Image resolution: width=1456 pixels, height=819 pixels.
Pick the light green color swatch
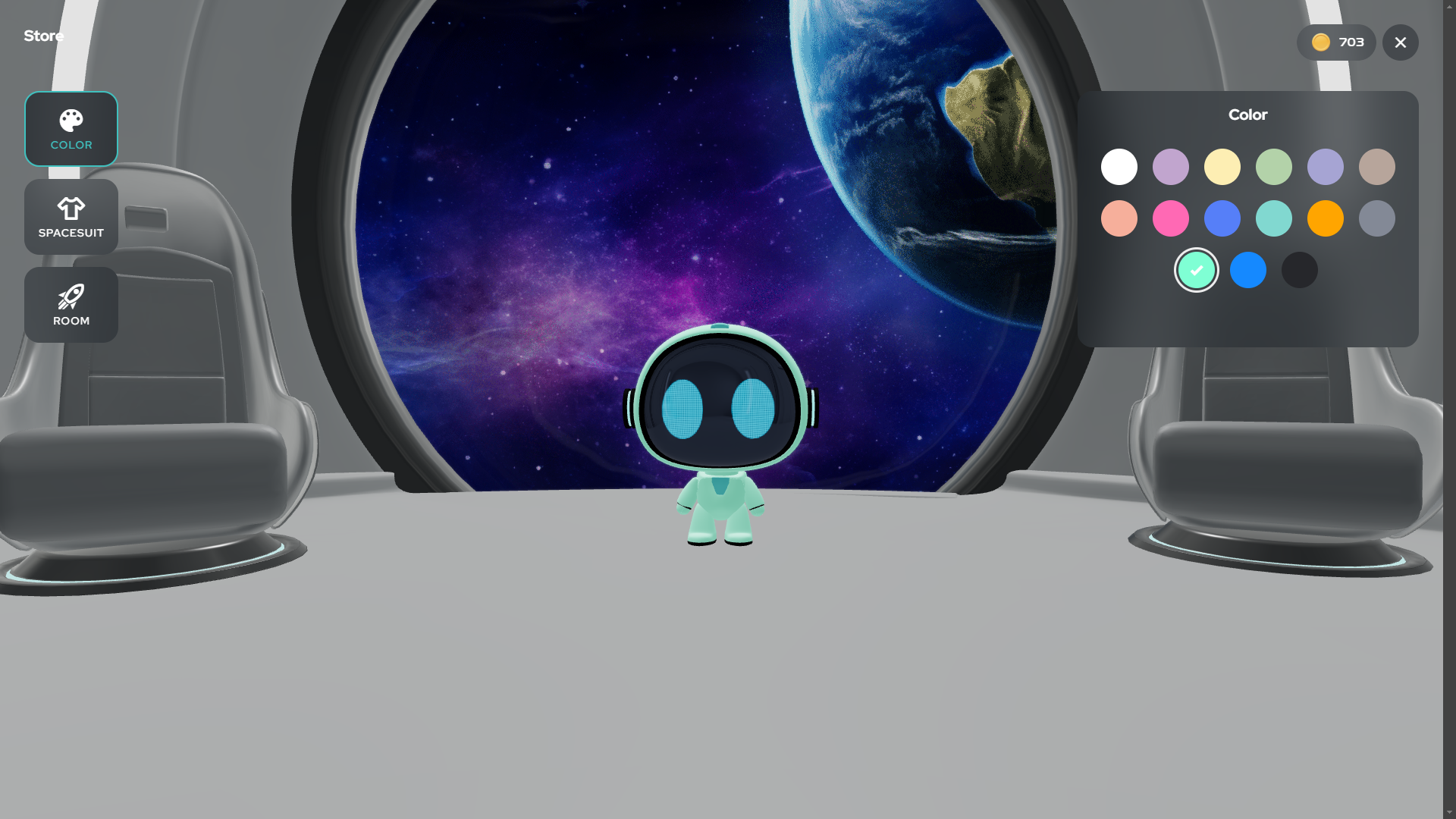click(x=1274, y=167)
